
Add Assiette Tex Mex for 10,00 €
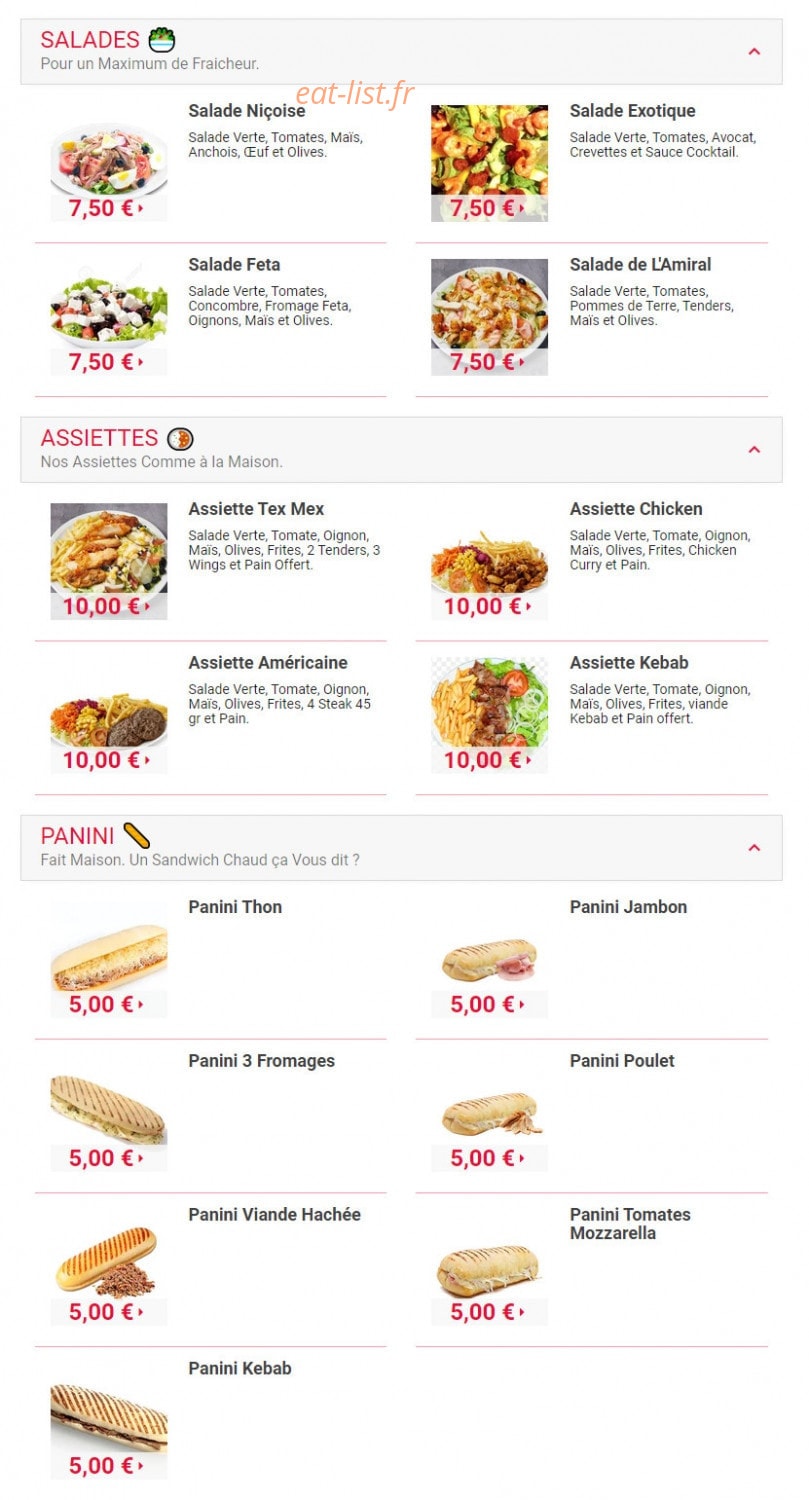point(108,606)
